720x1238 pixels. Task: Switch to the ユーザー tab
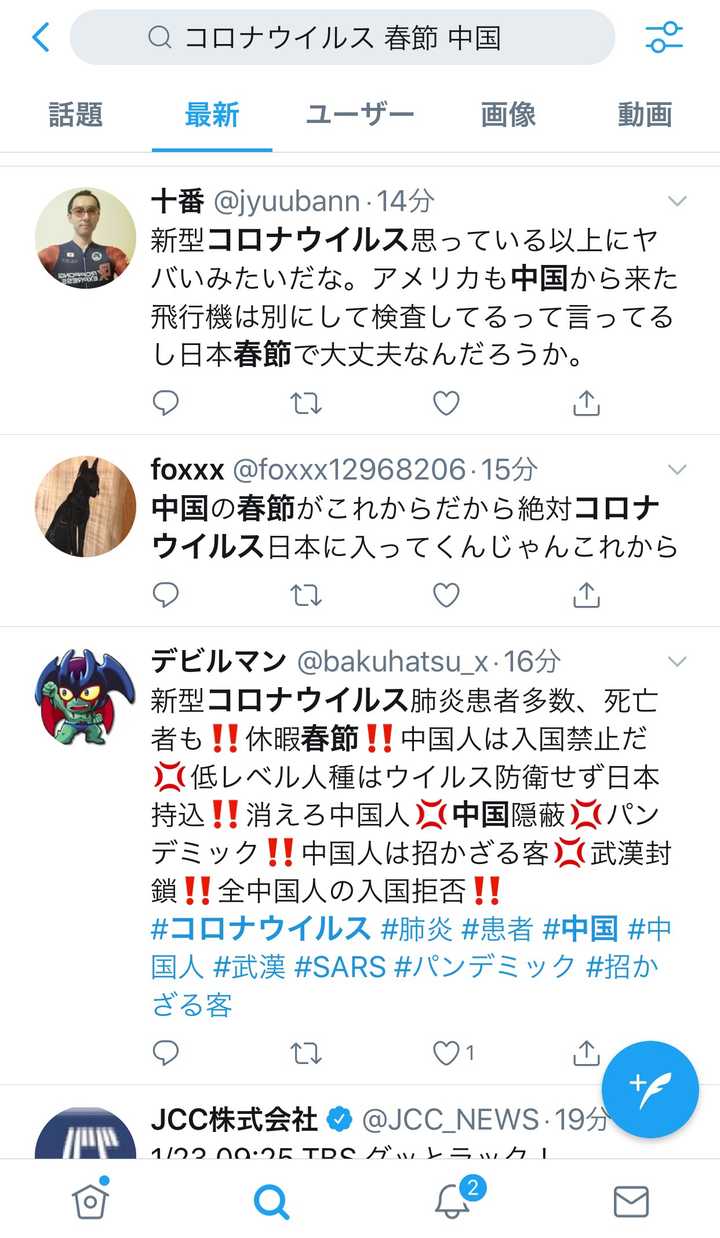(360, 115)
